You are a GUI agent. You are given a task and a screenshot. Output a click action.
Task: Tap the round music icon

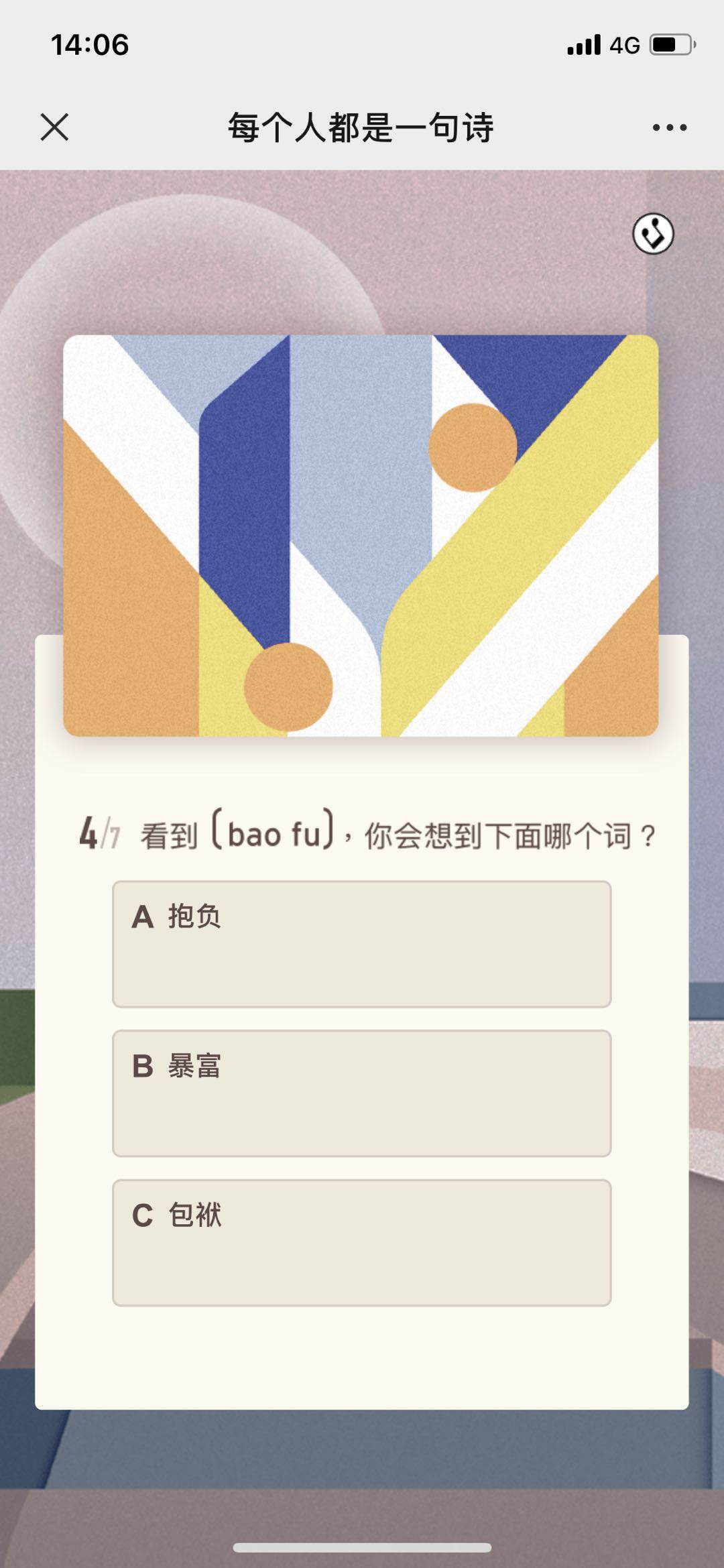pyautogui.click(x=653, y=234)
